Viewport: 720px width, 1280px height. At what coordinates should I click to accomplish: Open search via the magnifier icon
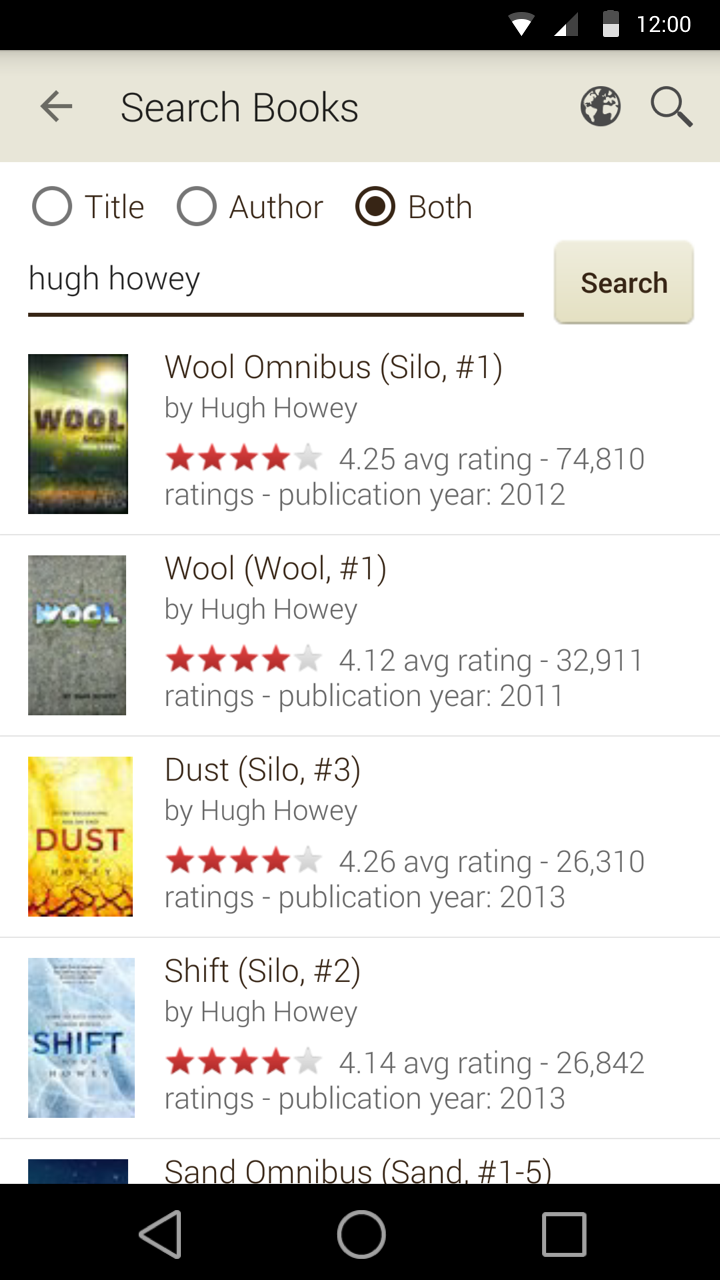[671, 106]
